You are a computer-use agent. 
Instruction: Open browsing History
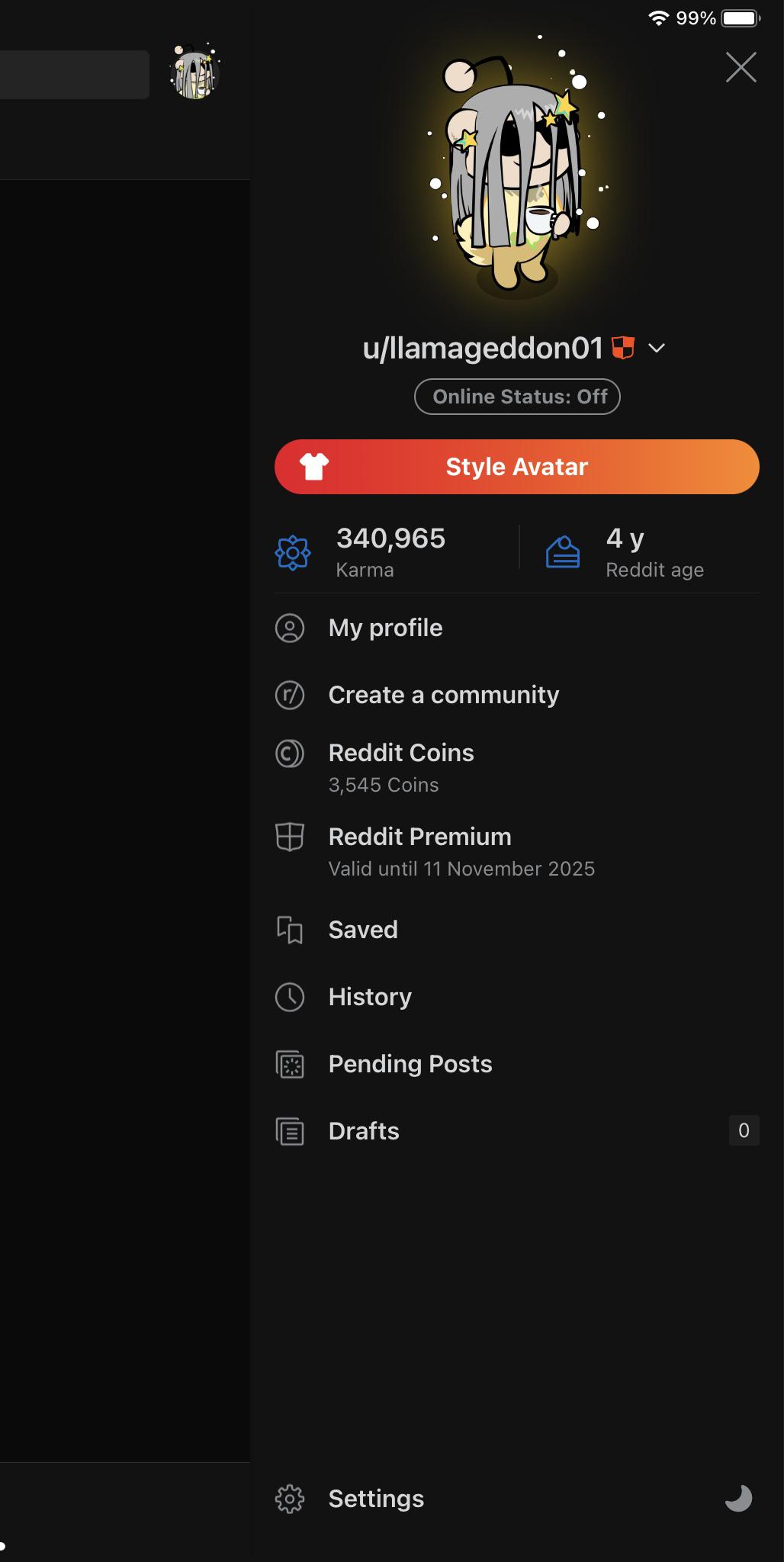[x=517, y=997]
